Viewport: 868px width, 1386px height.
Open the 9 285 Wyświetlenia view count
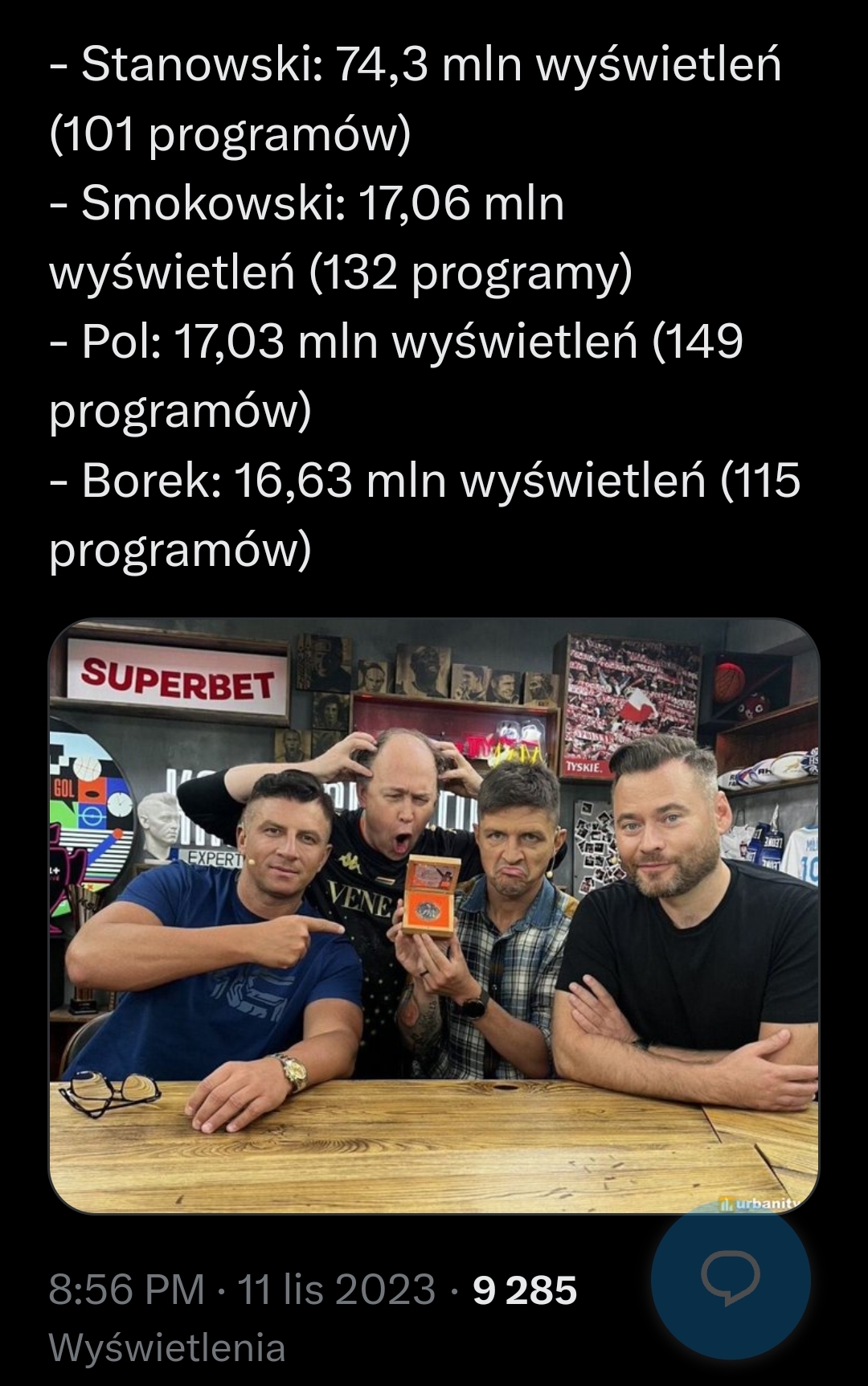pyautogui.click(x=524, y=1290)
